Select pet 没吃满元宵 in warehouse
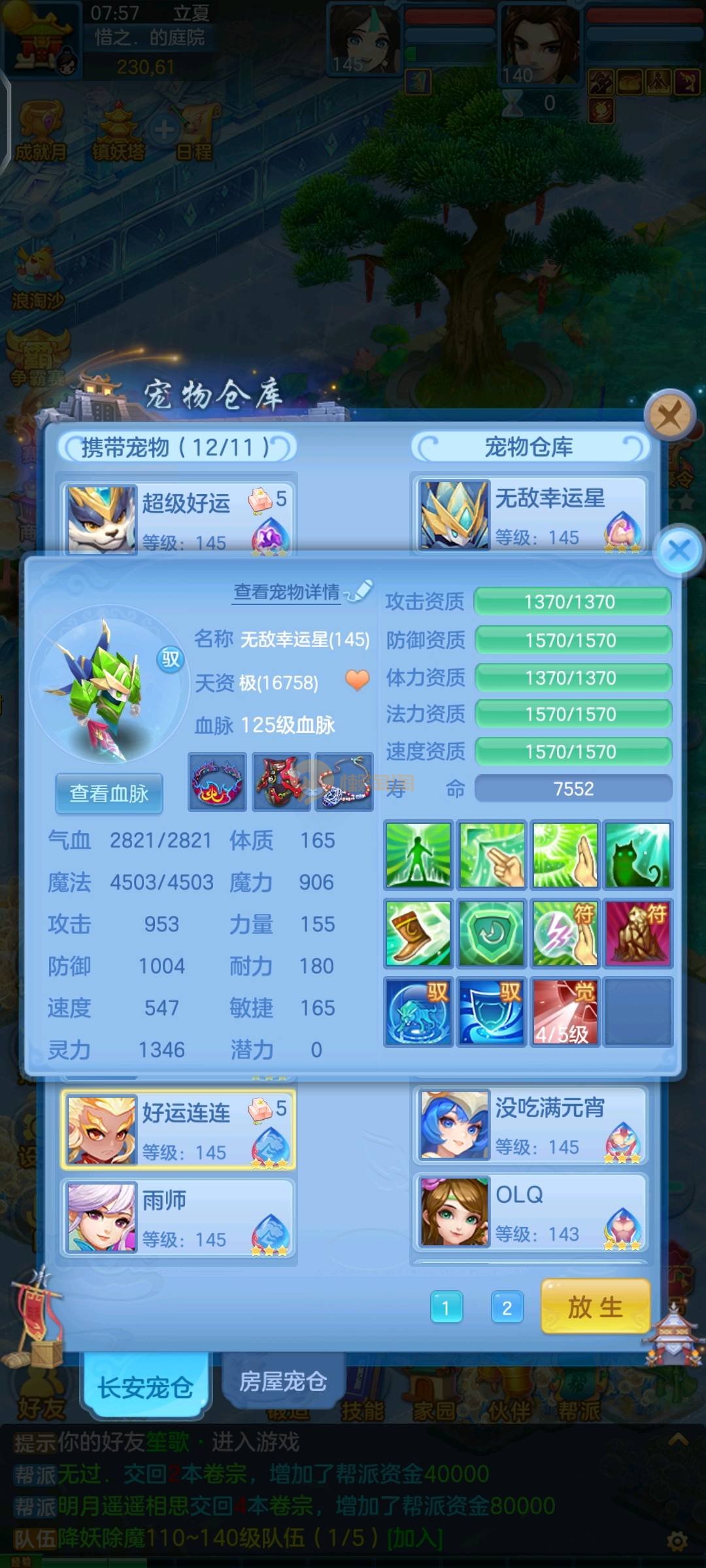 click(x=531, y=1125)
